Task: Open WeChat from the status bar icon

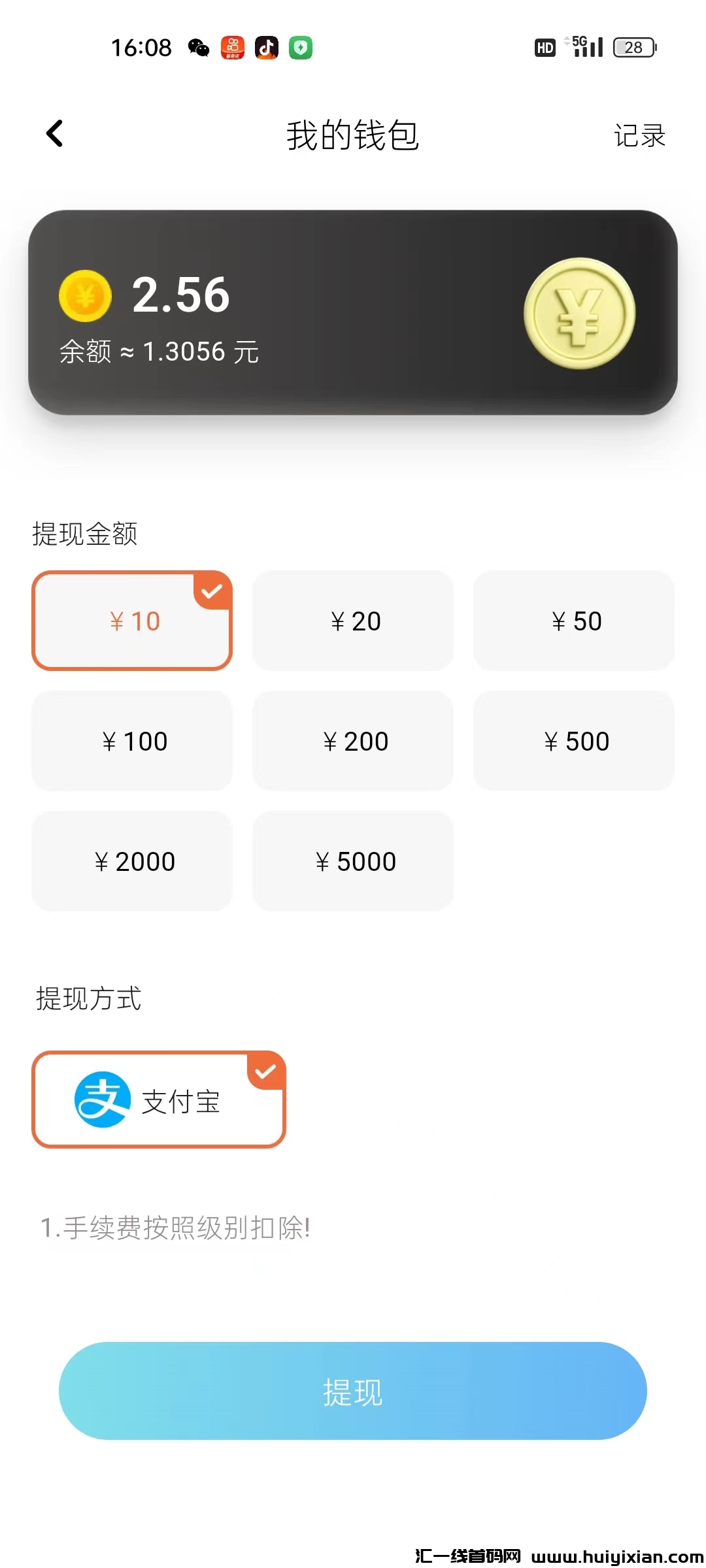Action: tap(197, 47)
